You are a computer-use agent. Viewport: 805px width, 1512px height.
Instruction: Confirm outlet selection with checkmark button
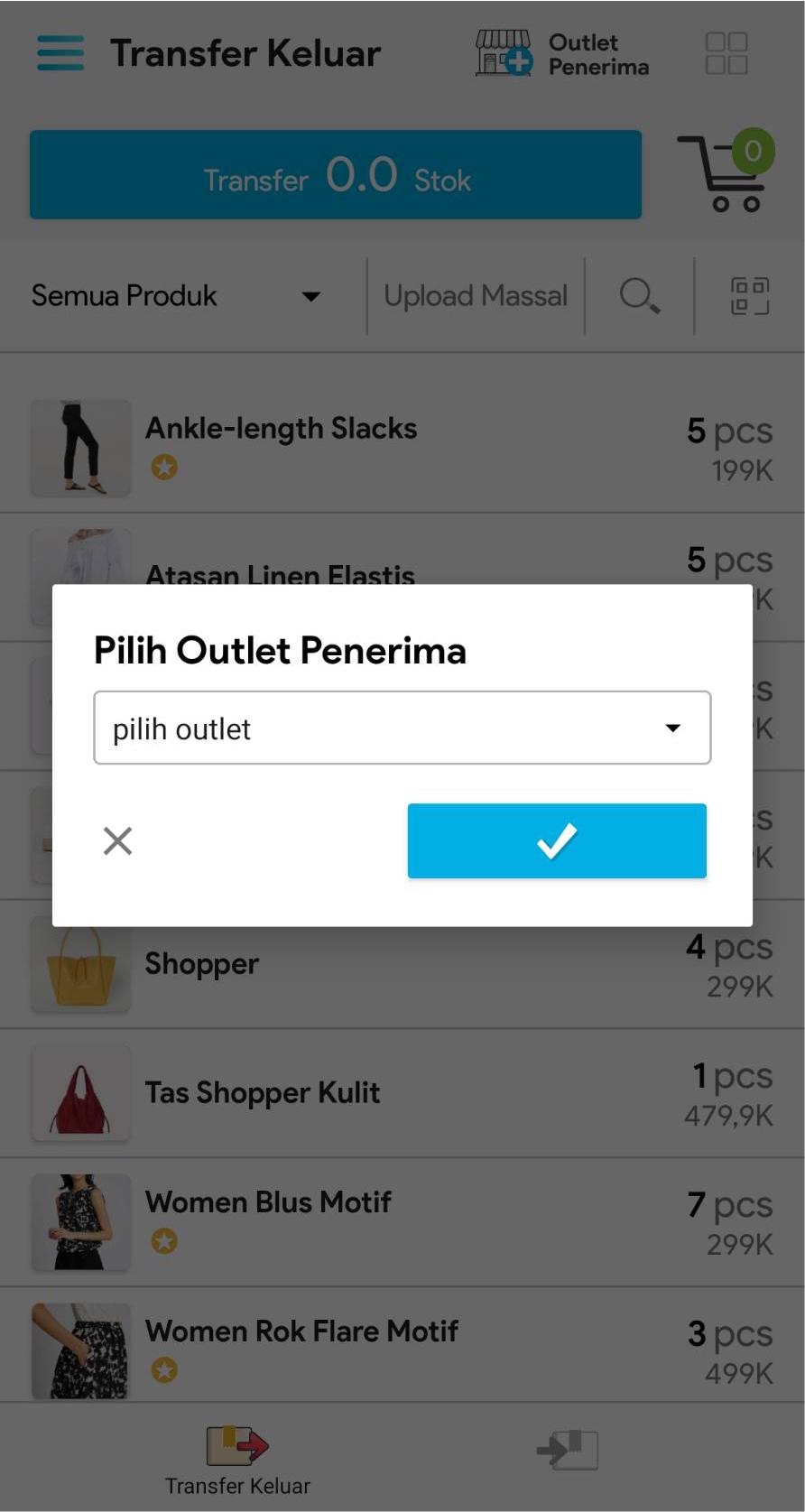click(557, 840)
